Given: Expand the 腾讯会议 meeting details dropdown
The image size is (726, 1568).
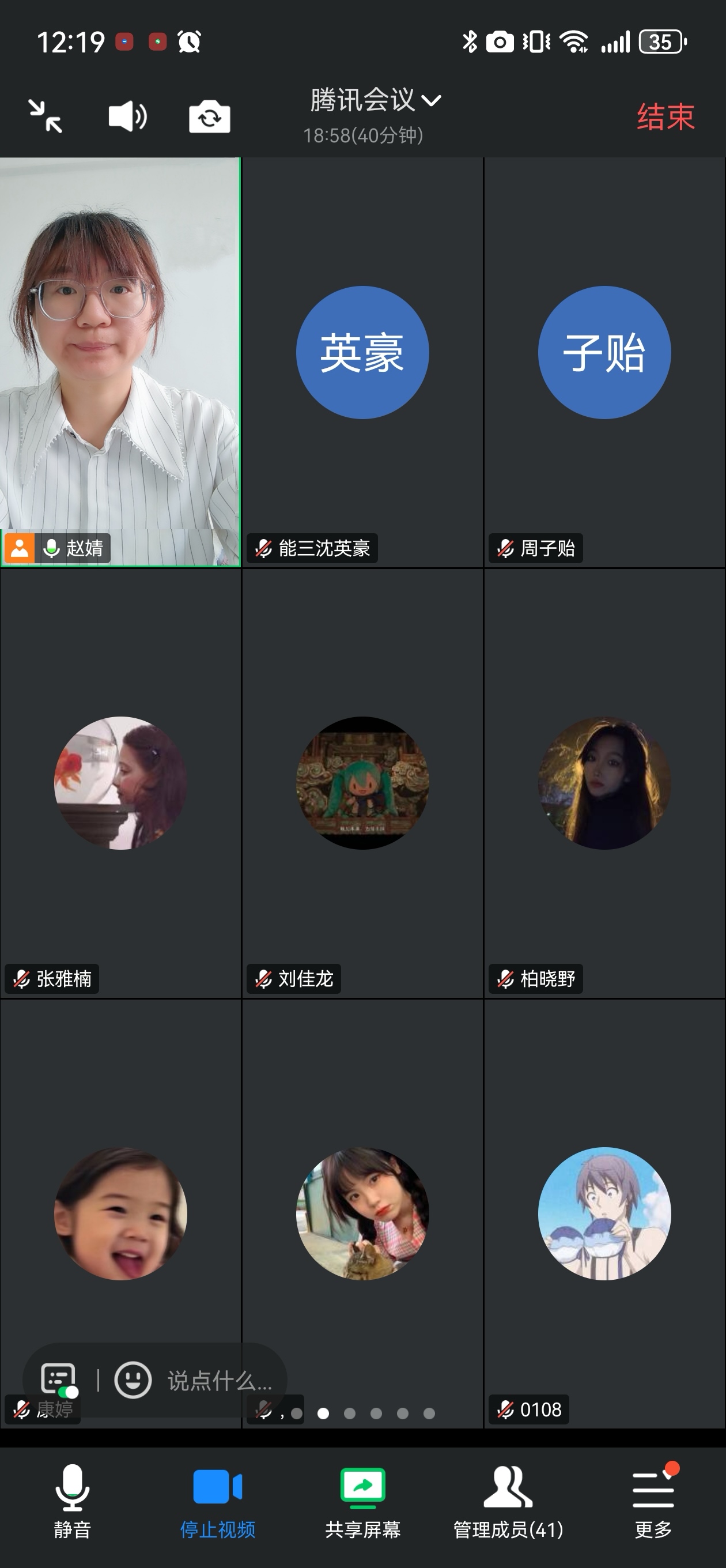Looking at the screenshot, I should (375, 101).
